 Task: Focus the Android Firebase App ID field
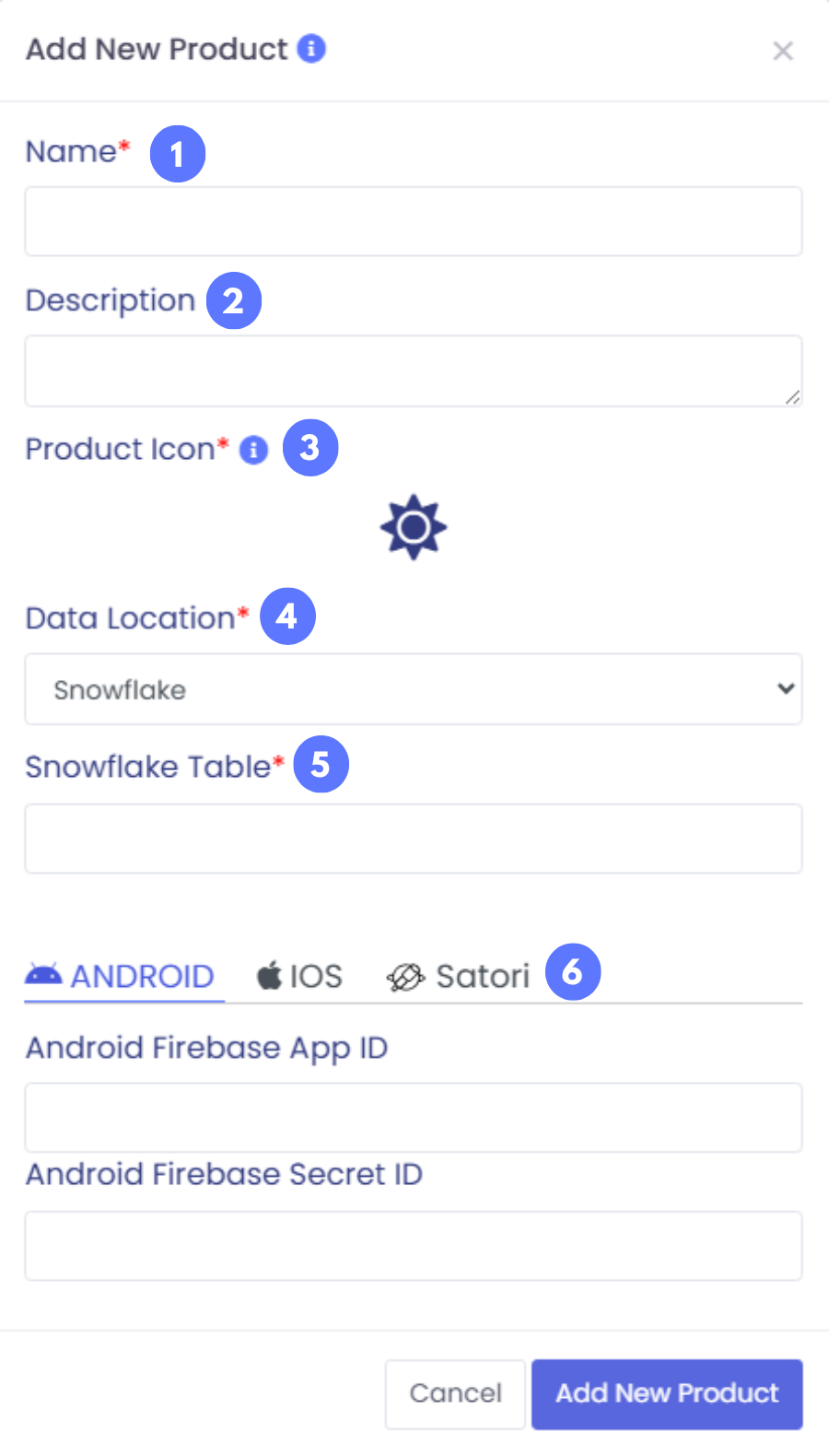414,1117
